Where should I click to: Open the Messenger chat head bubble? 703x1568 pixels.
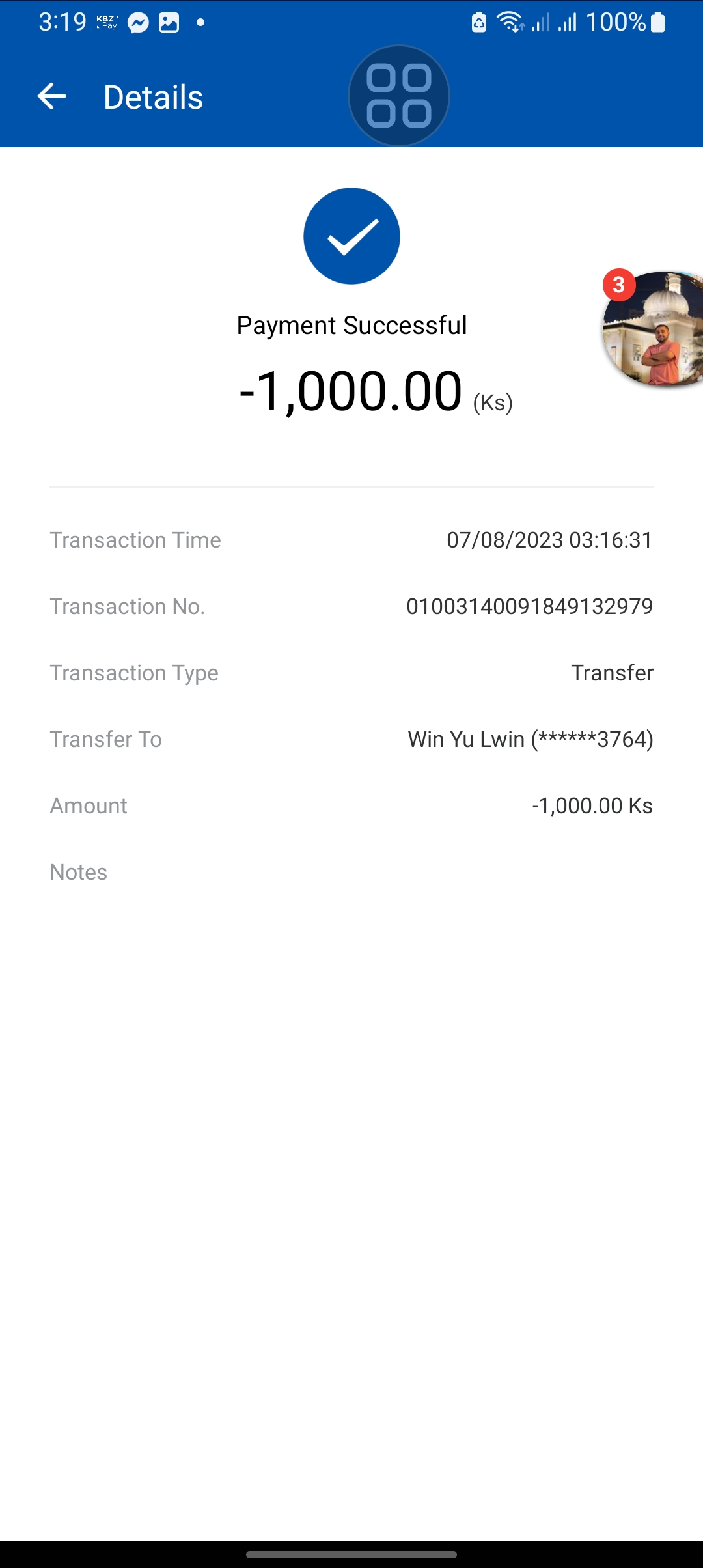pos(653,329)
